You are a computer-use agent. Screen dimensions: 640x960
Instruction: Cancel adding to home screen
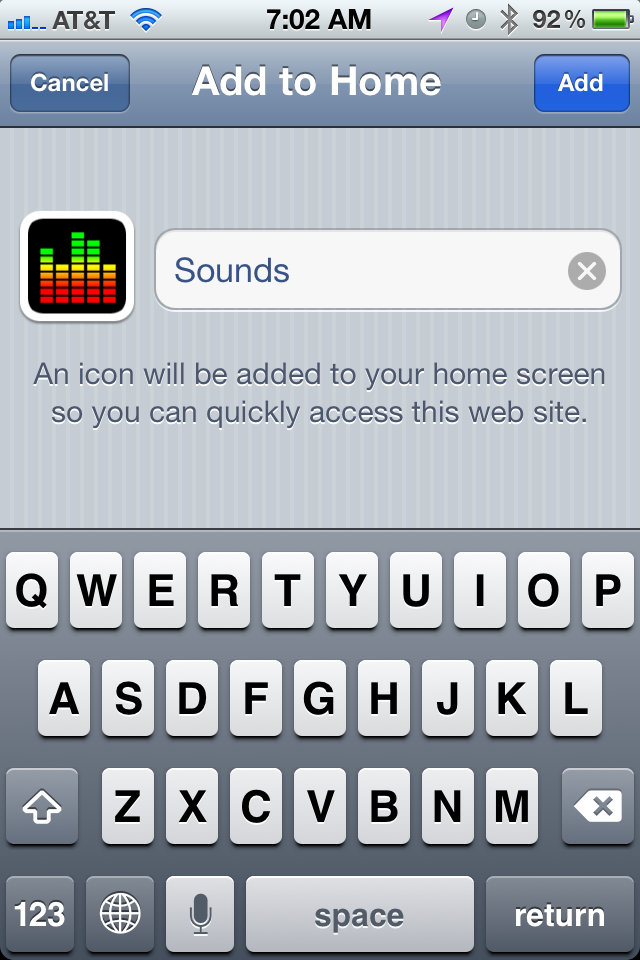click(x=69, y=83)
